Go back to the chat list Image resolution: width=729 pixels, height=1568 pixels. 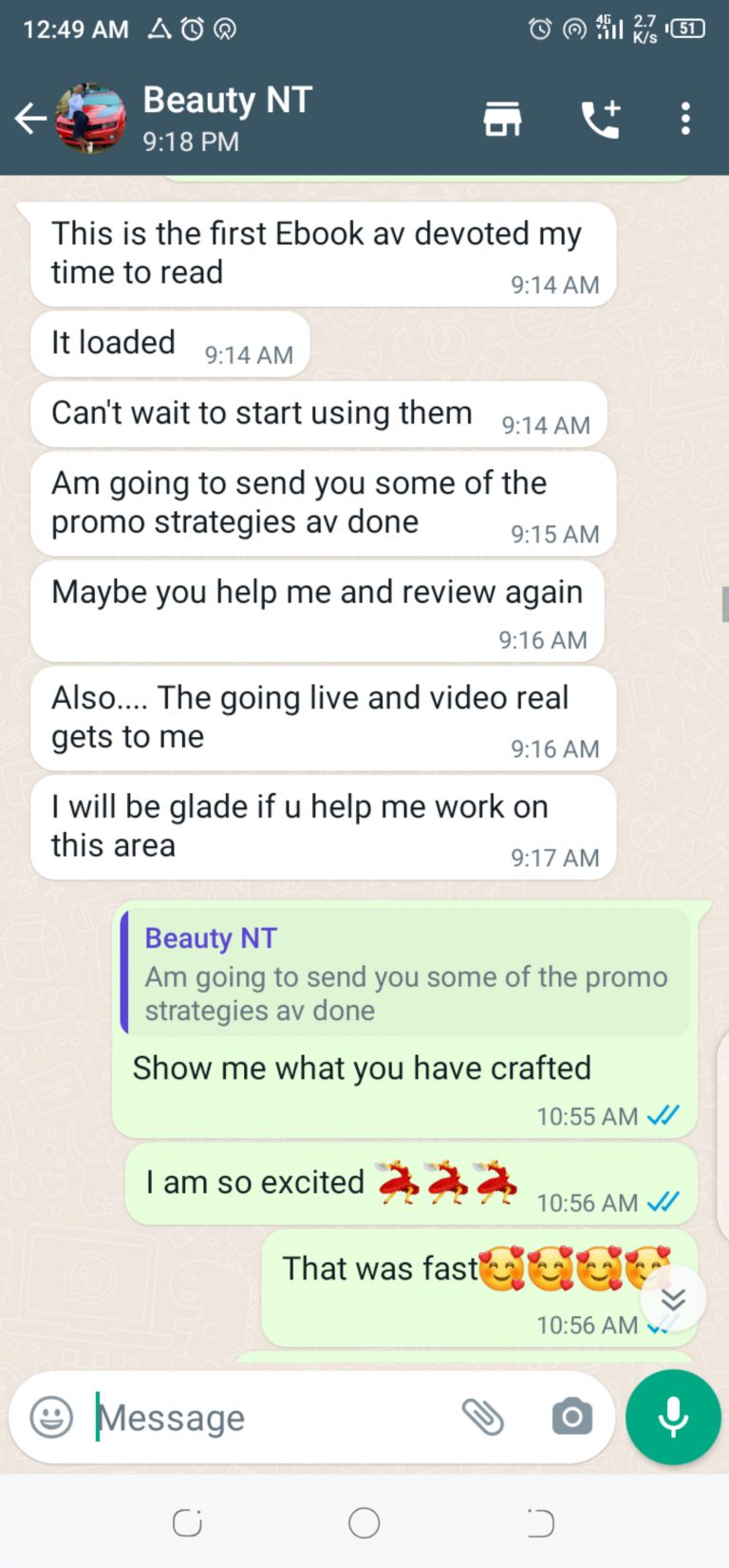tap(30, 119)
